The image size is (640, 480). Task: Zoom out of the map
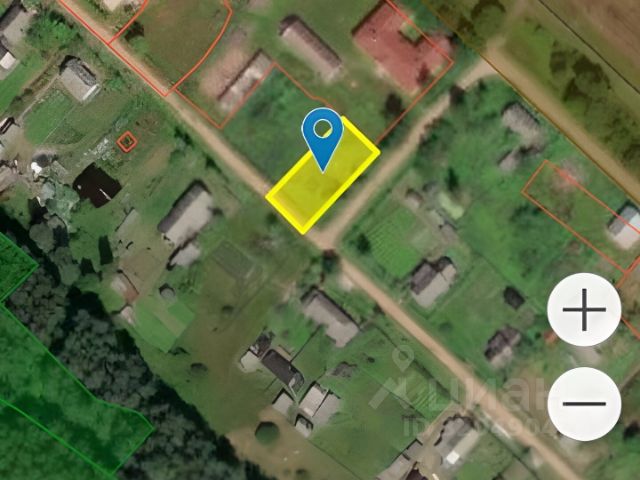point(584,404)
